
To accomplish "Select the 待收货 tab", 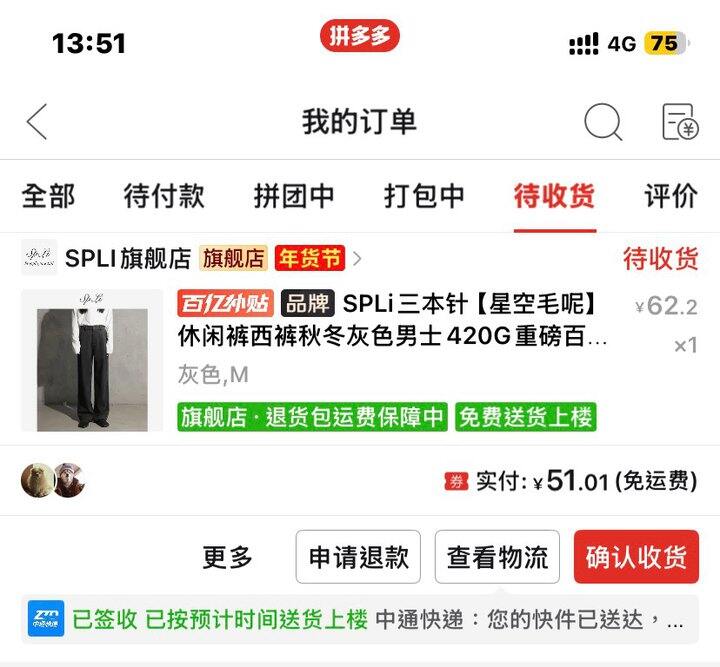I will [554, 196].
